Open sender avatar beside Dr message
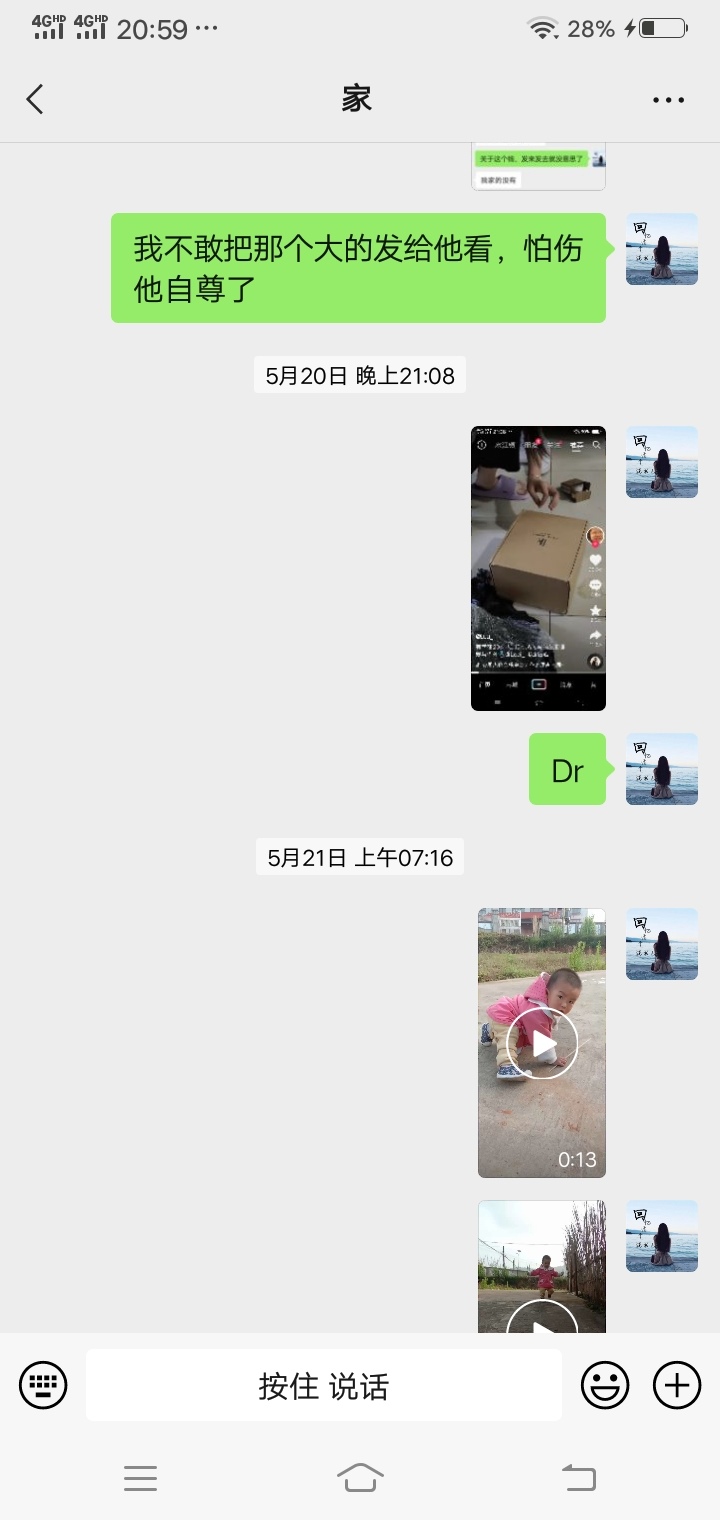 662,769
